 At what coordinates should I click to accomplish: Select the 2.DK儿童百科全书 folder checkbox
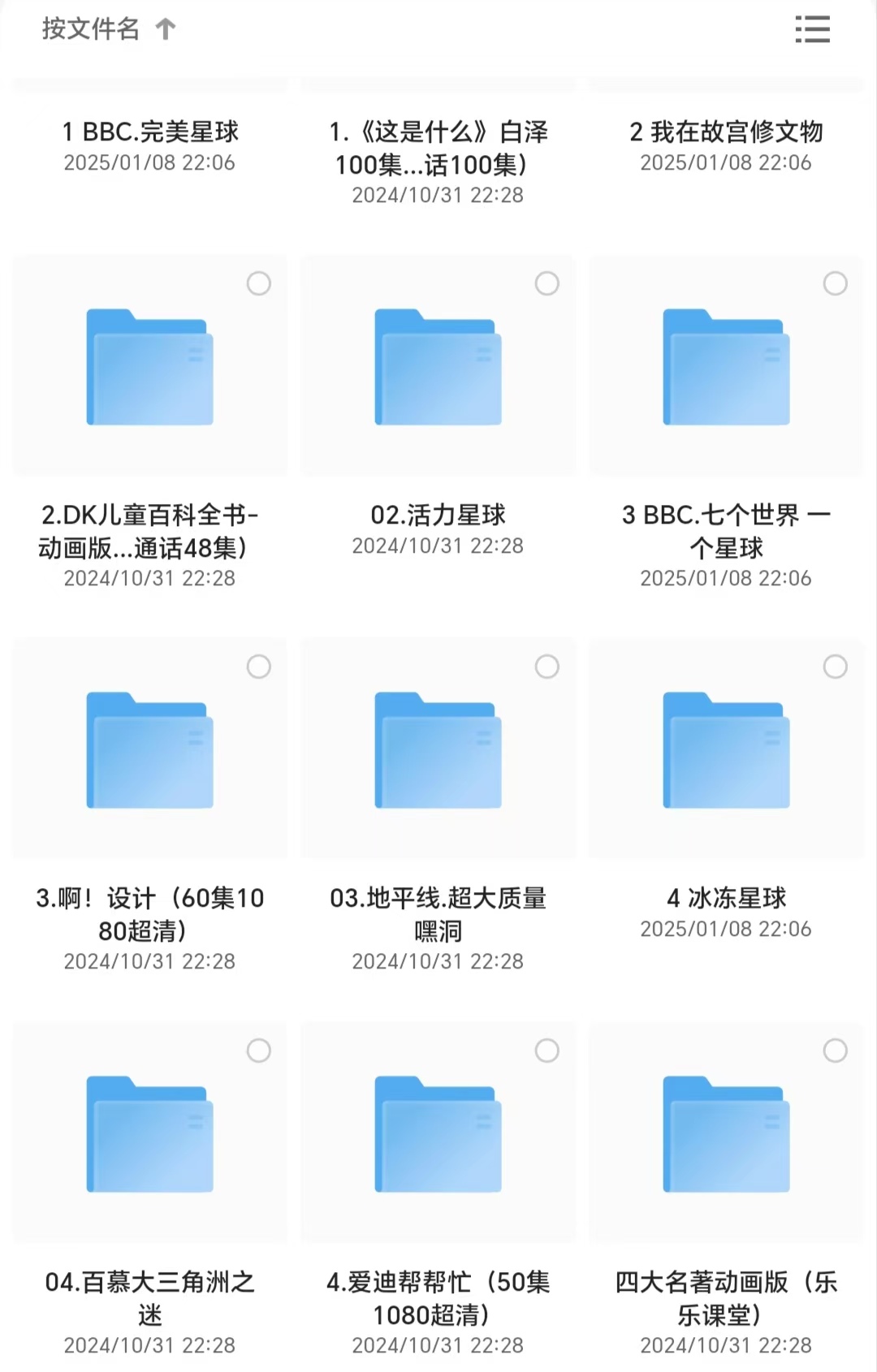(x=259, y=283)
